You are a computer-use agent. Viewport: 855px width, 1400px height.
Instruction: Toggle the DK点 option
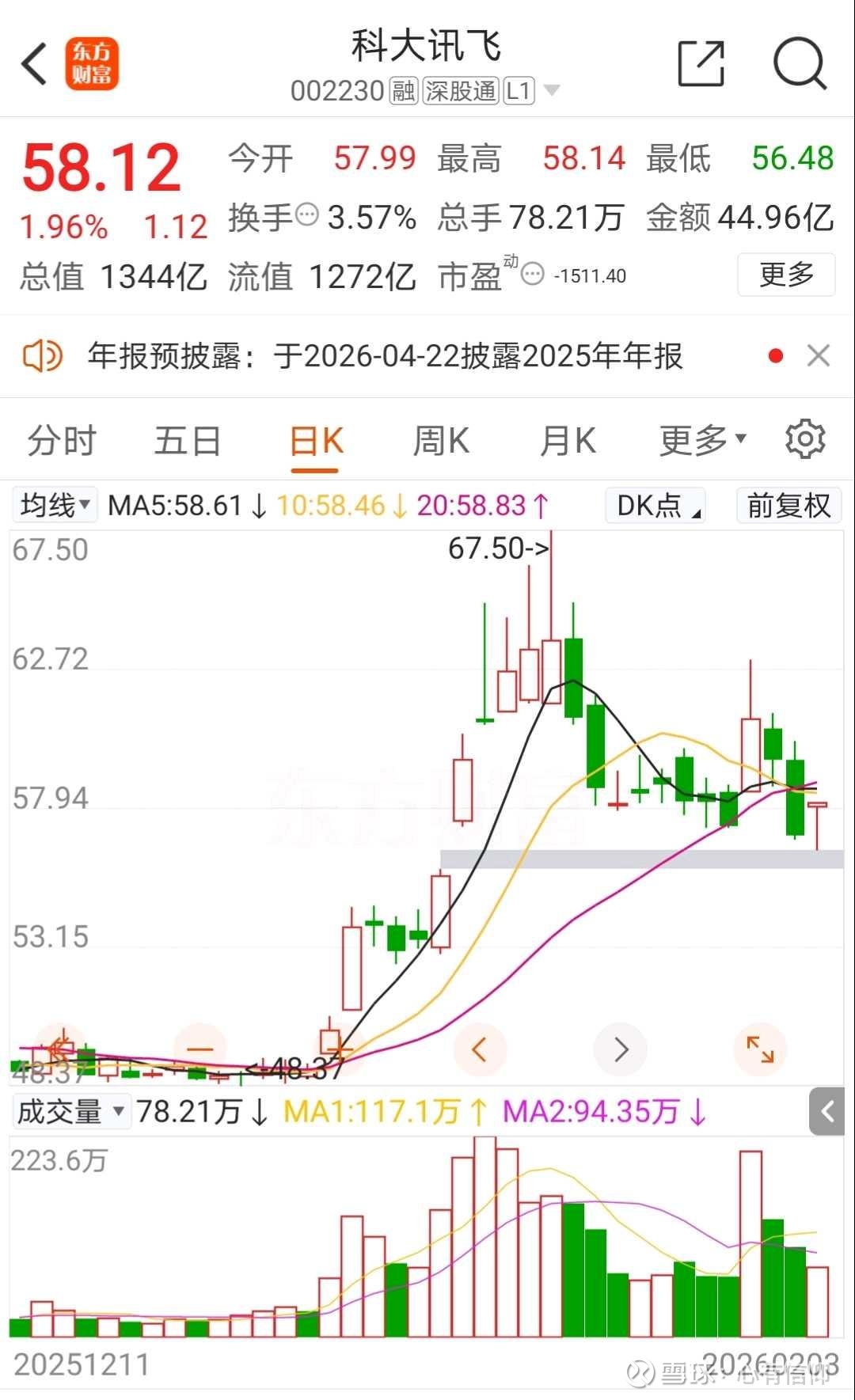pos(655,505)
